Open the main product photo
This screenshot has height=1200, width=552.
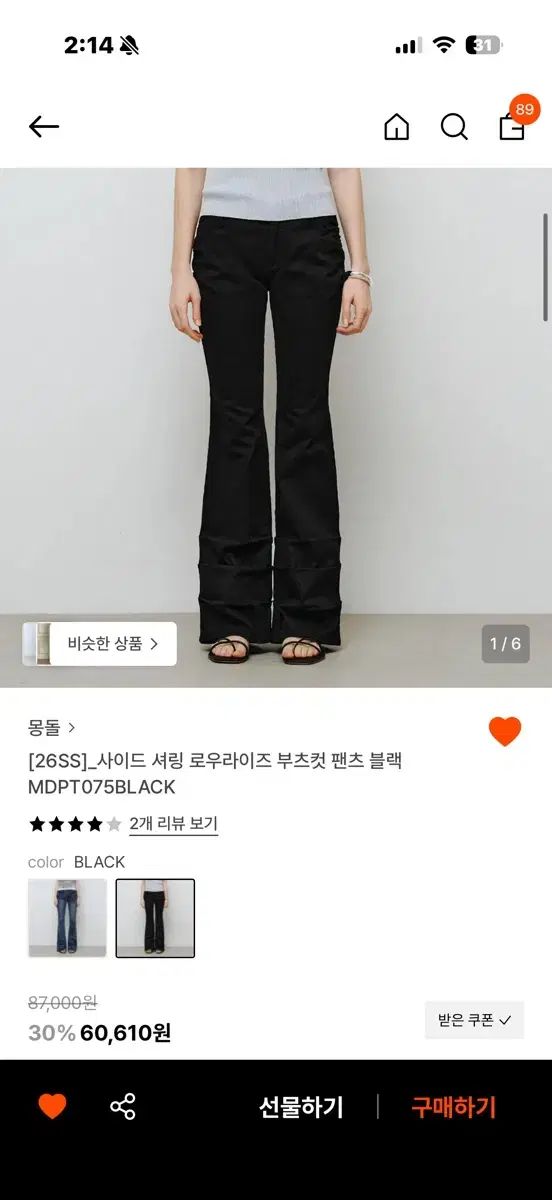(x=276, y=427)
